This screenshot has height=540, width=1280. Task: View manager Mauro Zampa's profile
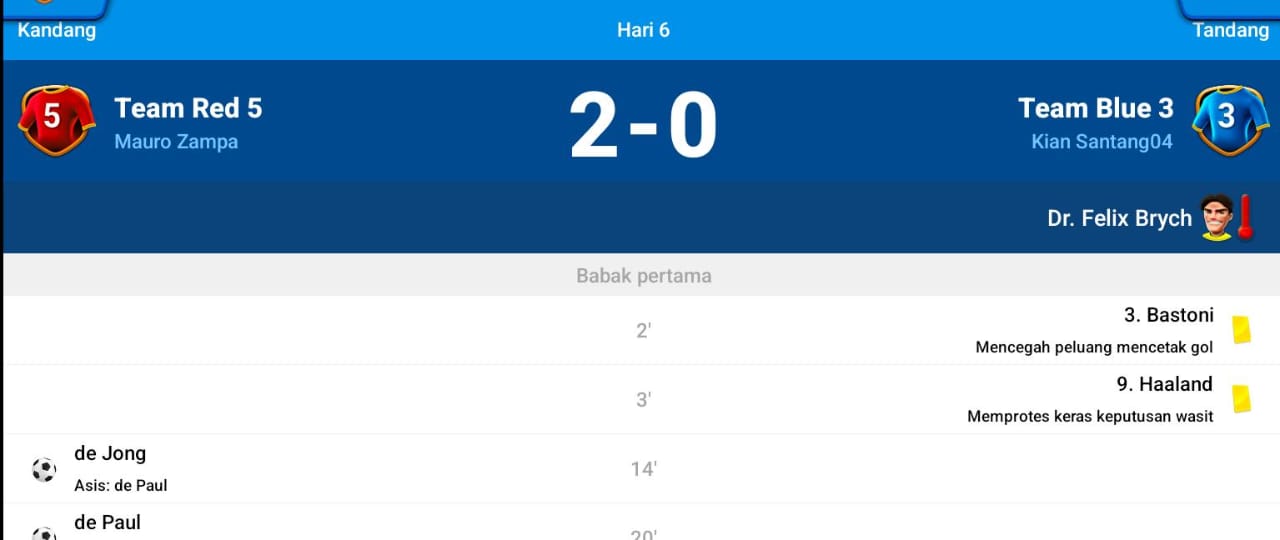tap(176, 142)
